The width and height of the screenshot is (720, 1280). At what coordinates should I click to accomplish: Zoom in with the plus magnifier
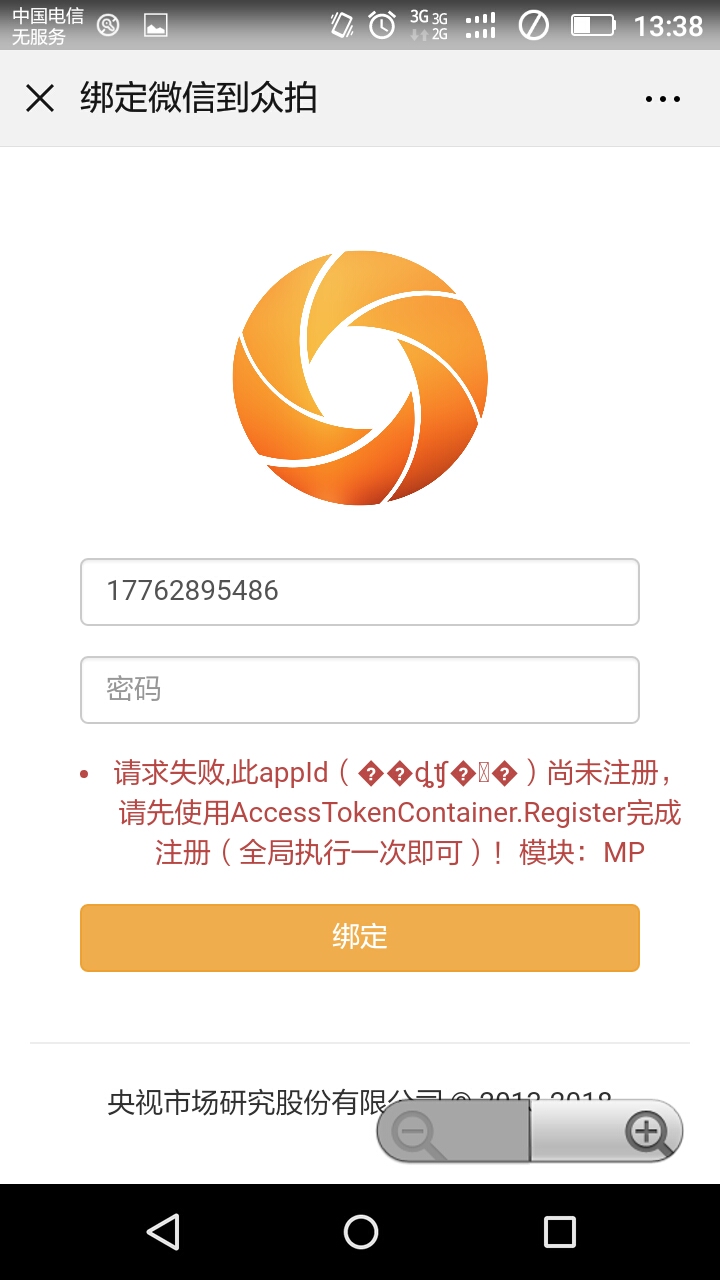tap(606, 1132)
